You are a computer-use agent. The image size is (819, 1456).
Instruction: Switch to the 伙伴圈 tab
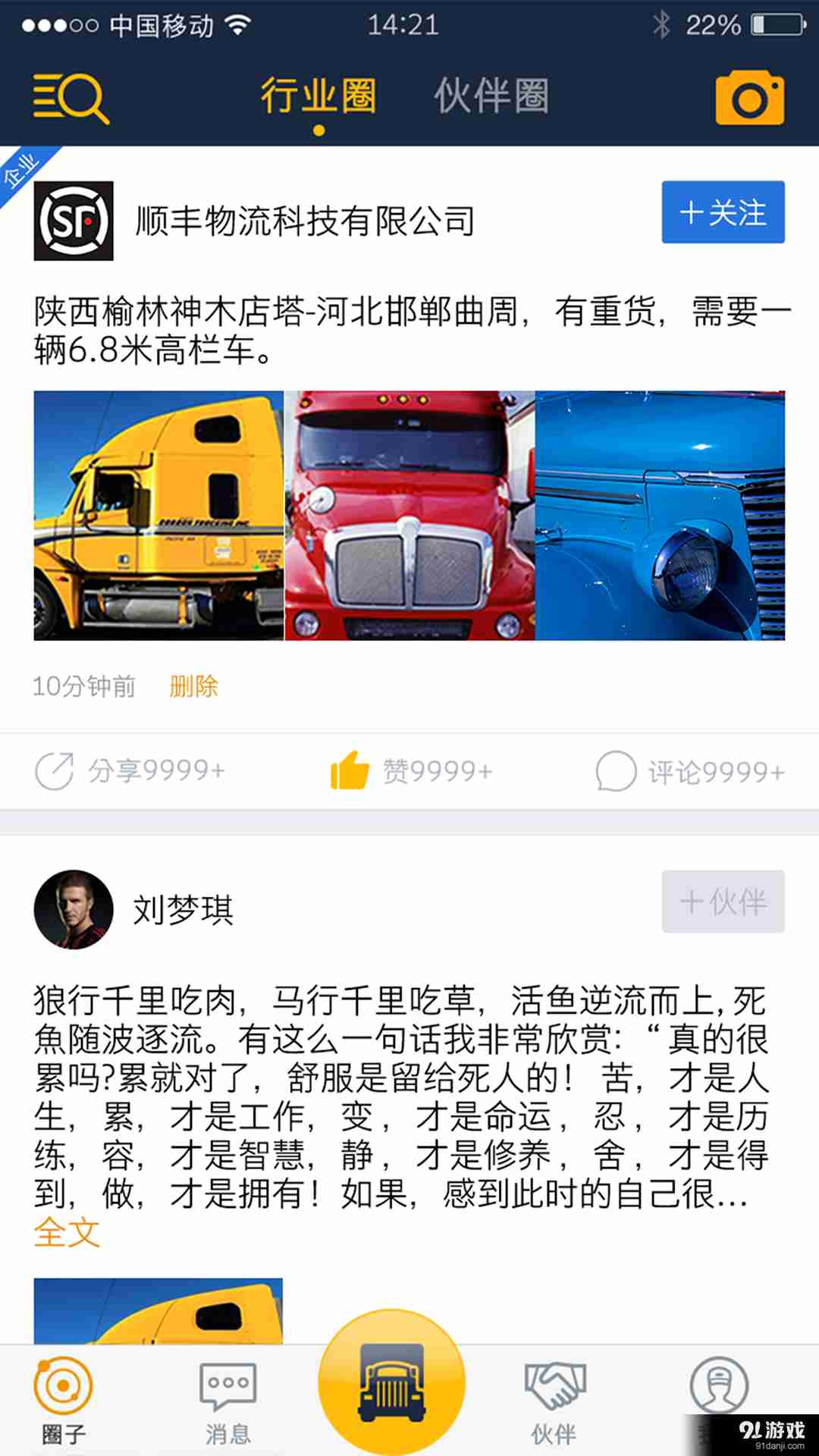pyautogui.click(x=491, y=96)
